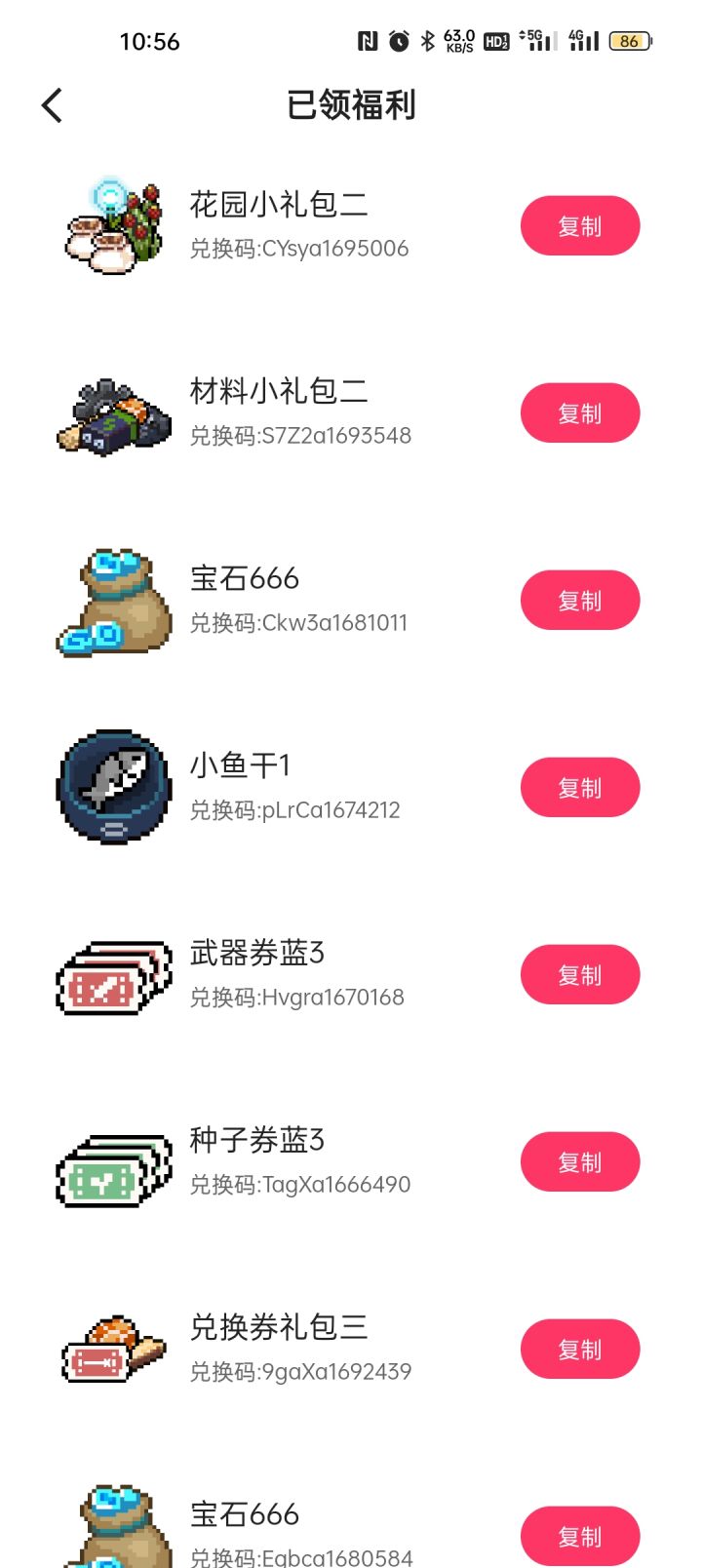Copy the 花园小礼包二 redemption code
Image resolution: width=702 pixels, height=1568 pixels.
coord(580,226)
